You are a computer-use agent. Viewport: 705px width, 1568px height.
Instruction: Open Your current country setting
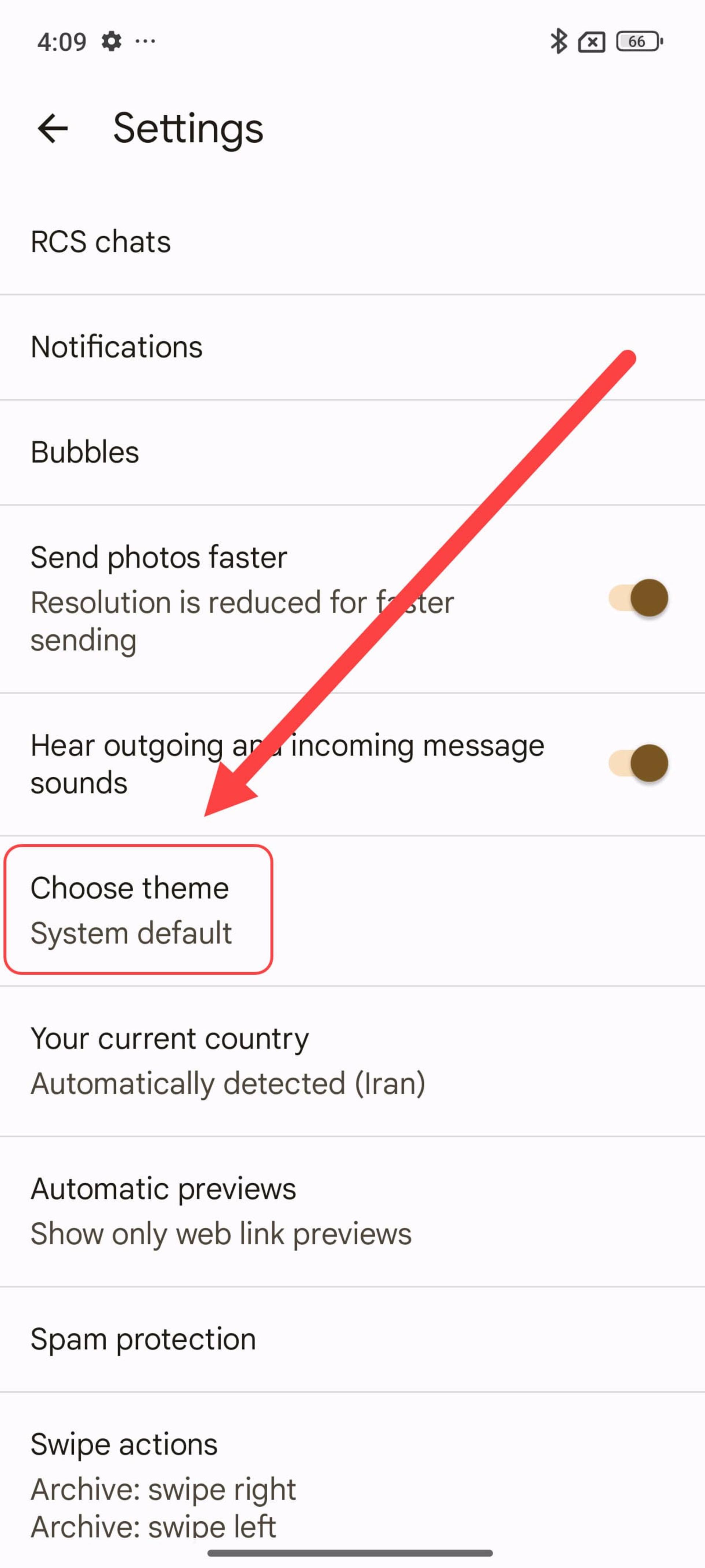[352, 1061]
